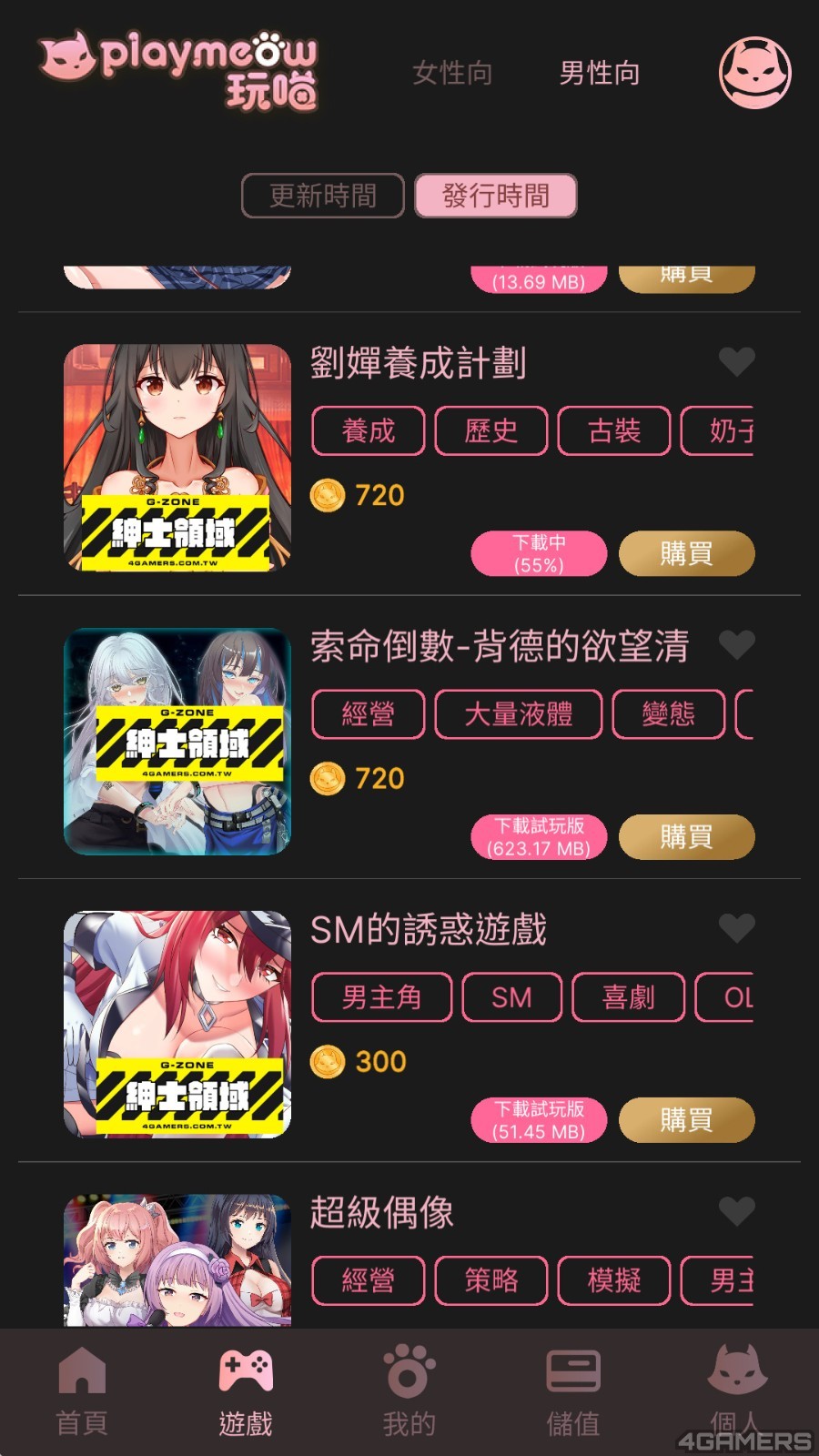Viewport: 819px width, 1456px height.
Task: Tap 購買 for 劉嬋養成計劃
Action: [686, 553]
